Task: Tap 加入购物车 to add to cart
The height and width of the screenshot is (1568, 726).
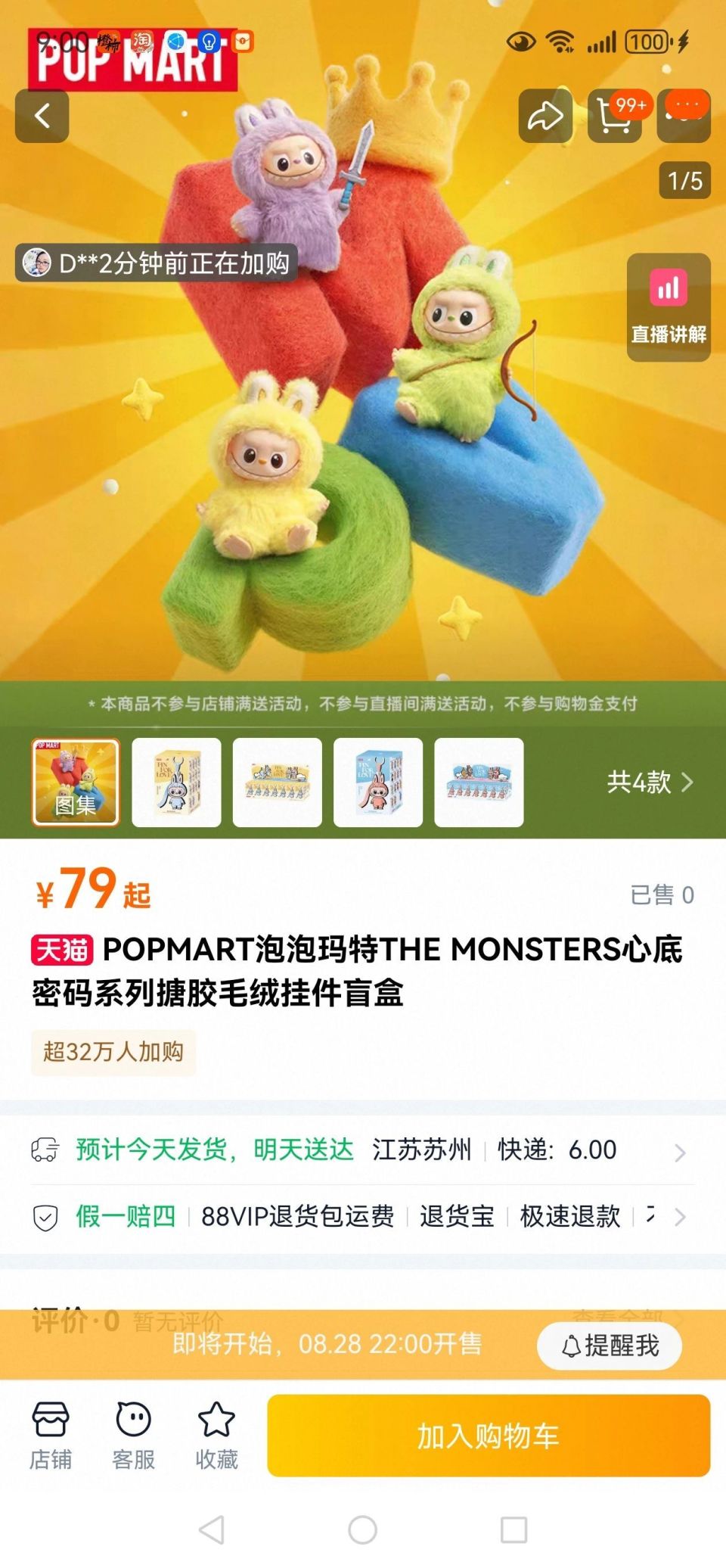Action: click(x=489, y=1435)
